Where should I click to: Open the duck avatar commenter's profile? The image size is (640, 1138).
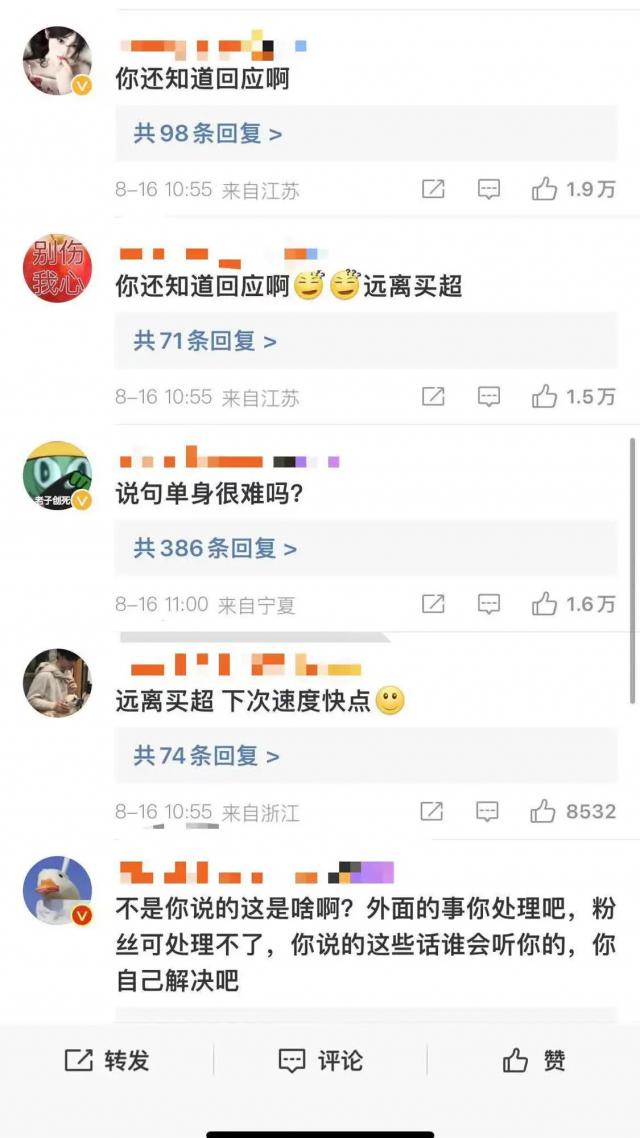(x=57, y=890)
